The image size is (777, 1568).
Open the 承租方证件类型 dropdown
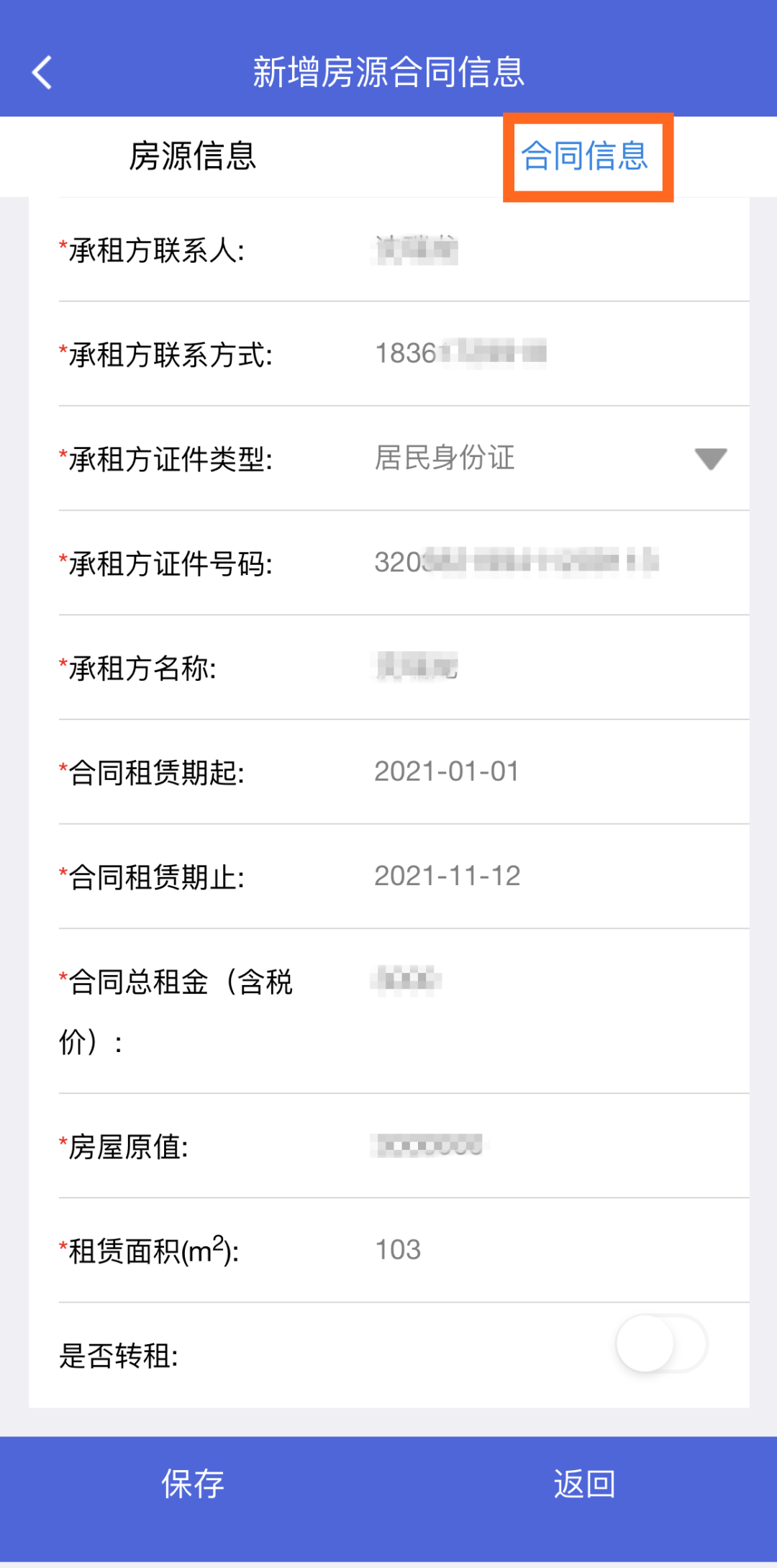pyautogui.click(x=554, y=458)
